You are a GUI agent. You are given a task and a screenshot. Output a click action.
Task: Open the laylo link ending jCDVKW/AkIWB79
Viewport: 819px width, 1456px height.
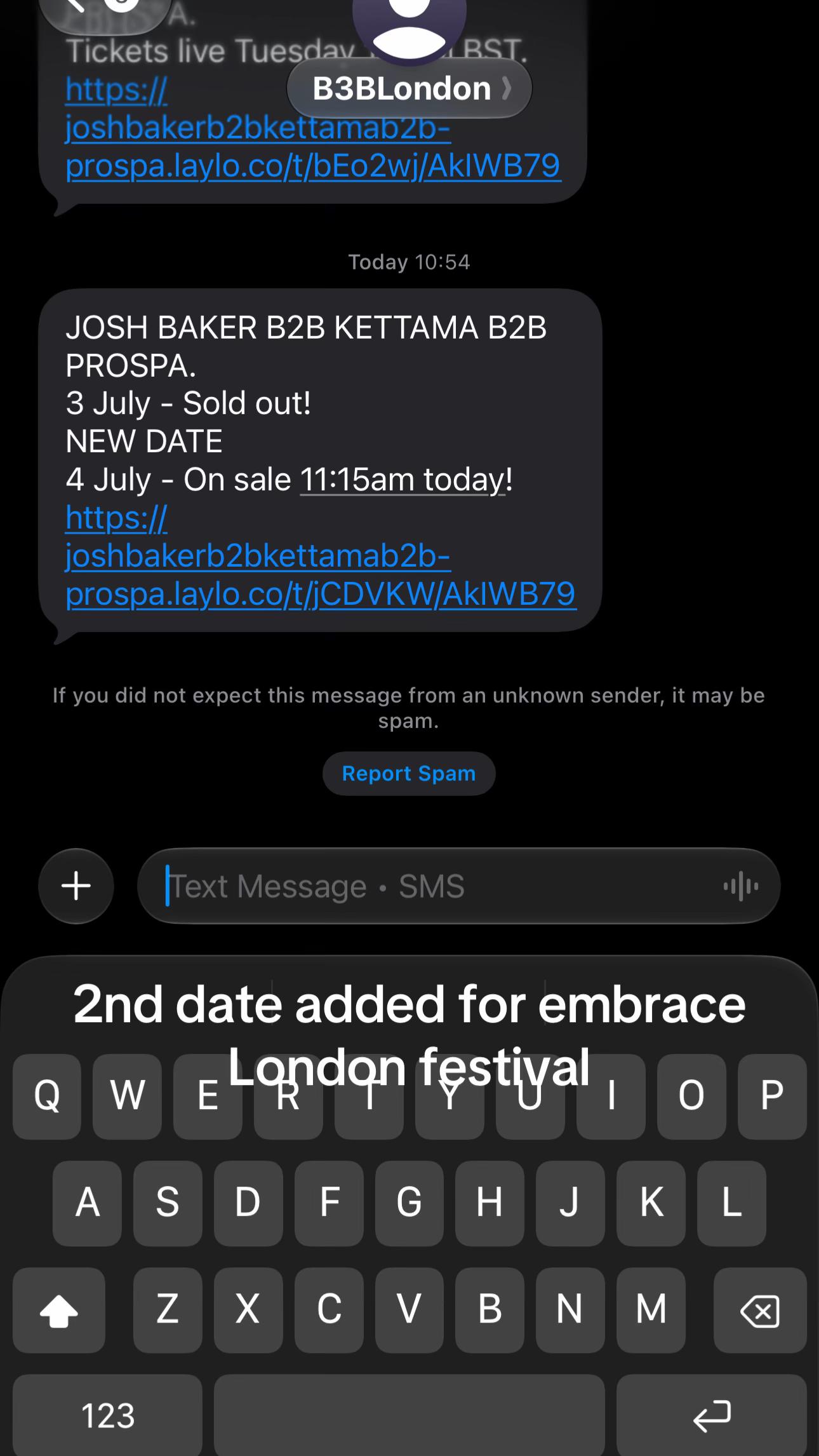[x=321, y=556]
